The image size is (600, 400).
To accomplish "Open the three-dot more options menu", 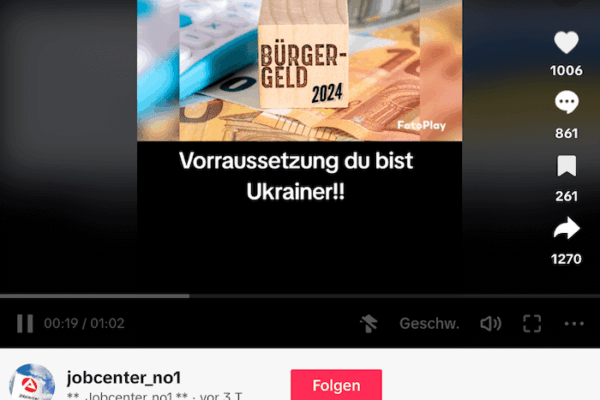I will pos(574,323).
